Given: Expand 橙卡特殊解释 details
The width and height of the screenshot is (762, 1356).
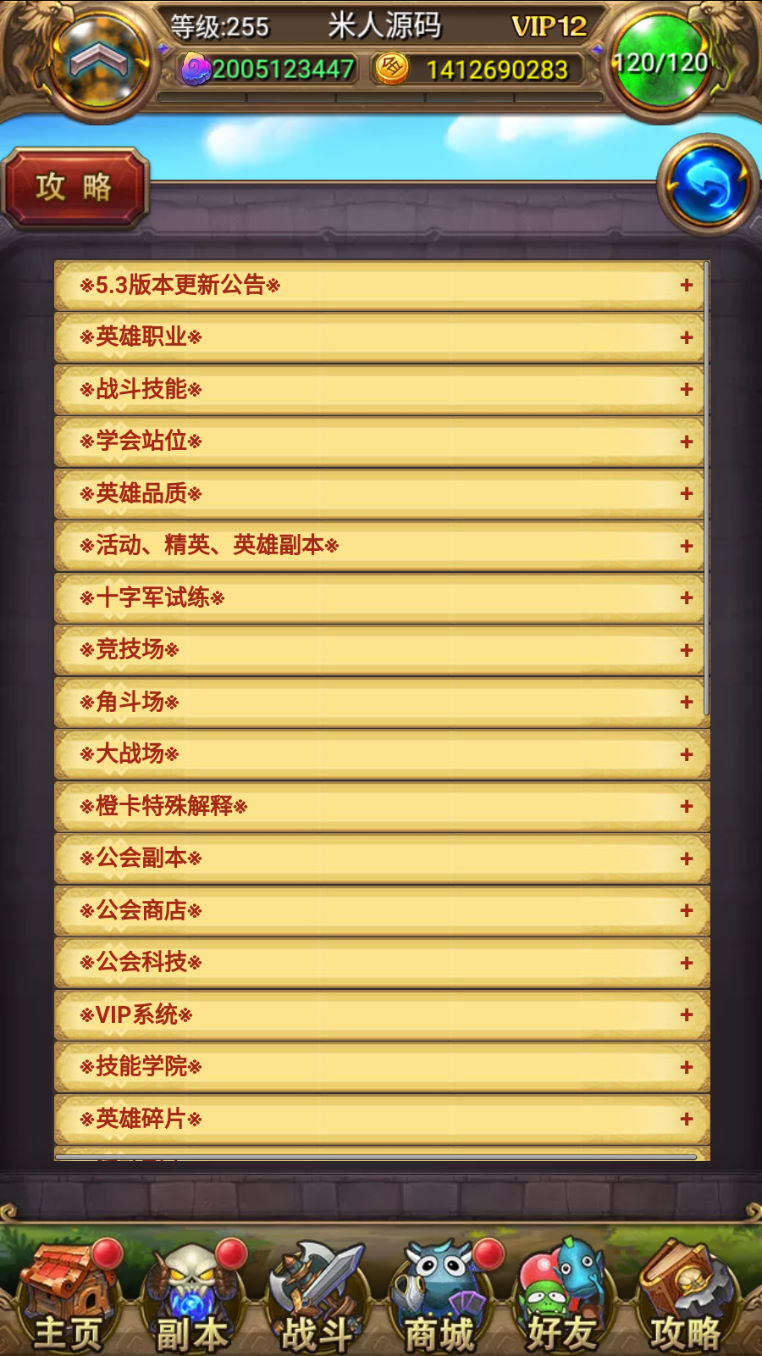Looking at the screenshot, I should tap(381, 806).
